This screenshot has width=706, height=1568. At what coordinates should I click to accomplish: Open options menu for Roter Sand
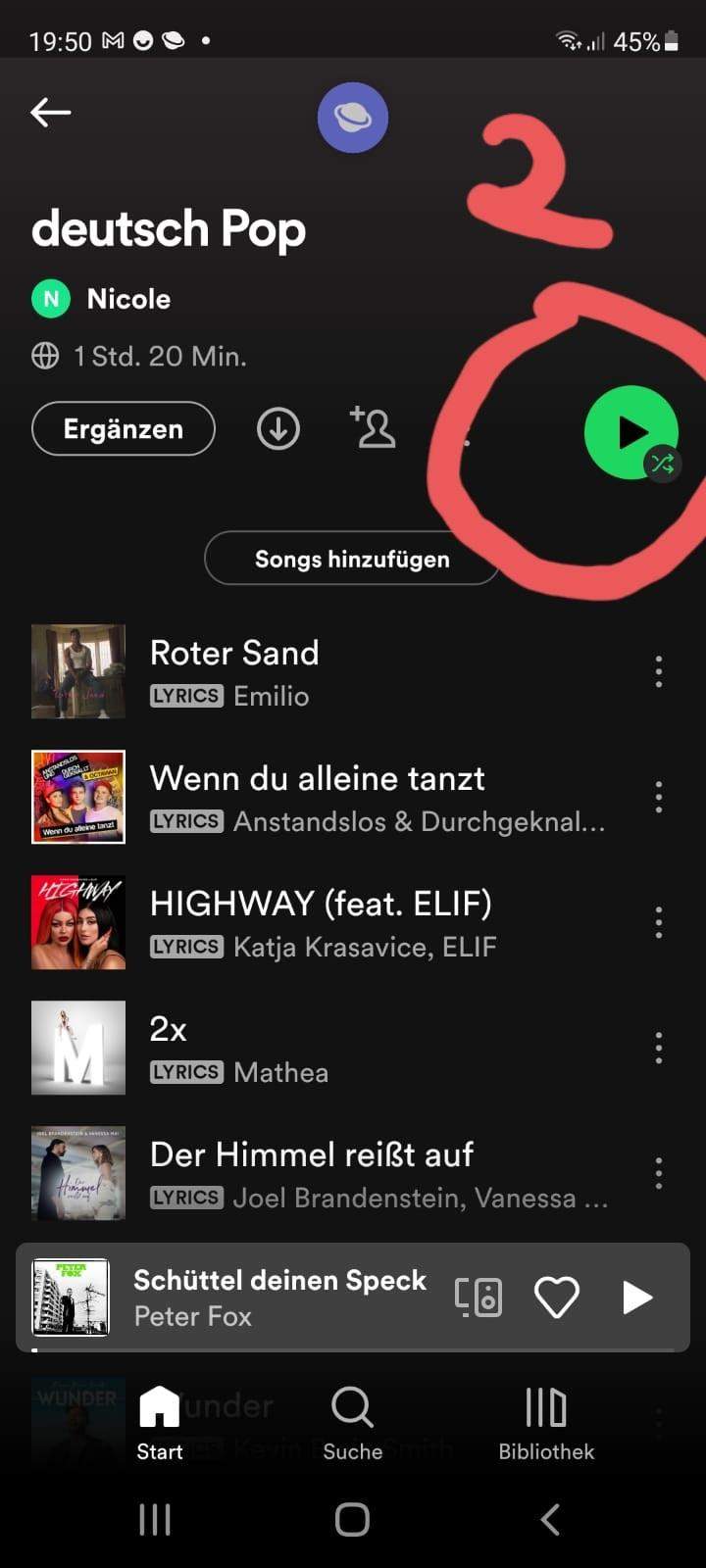pos(658,671)
